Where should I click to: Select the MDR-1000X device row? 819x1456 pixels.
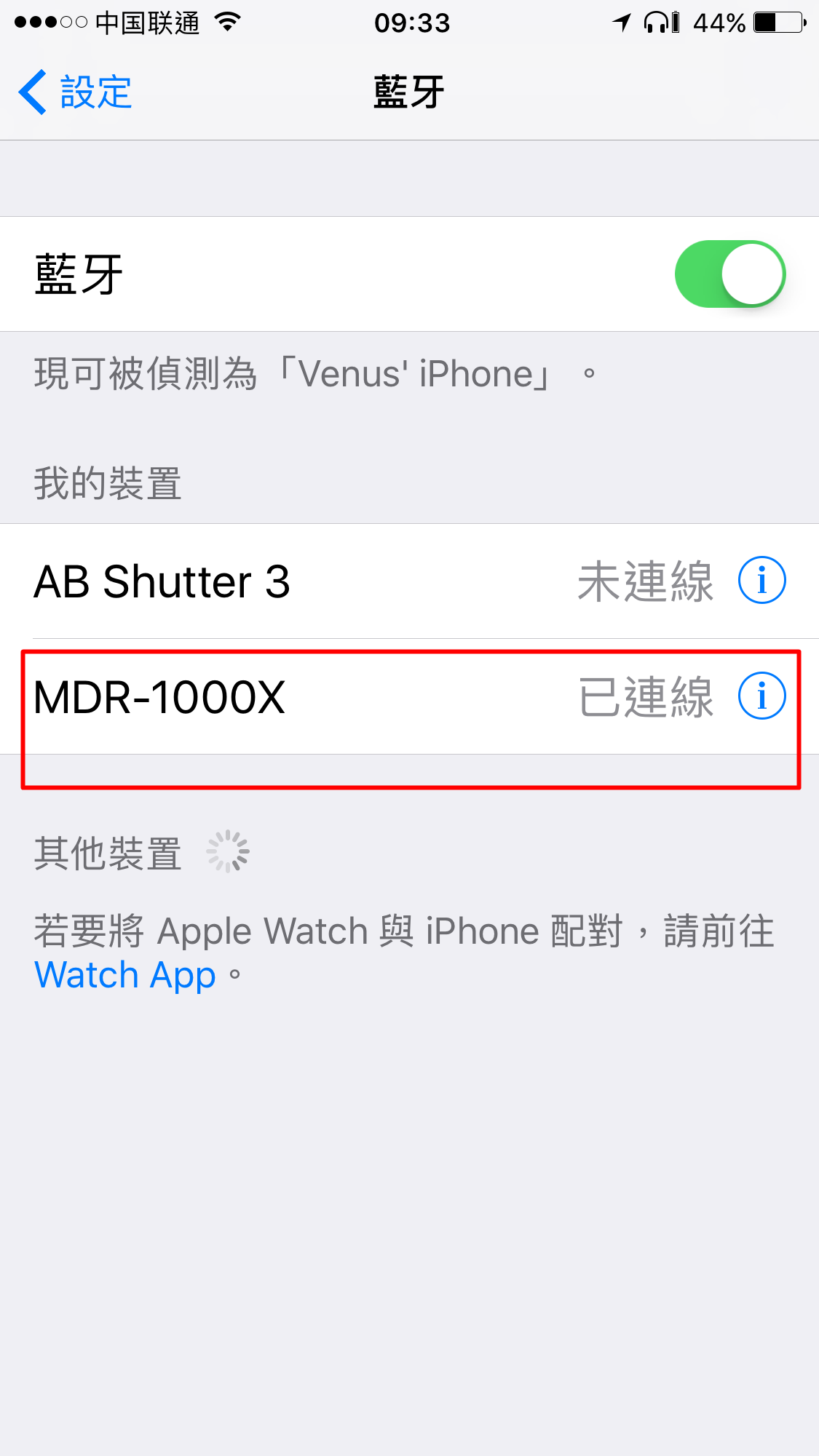291,697
